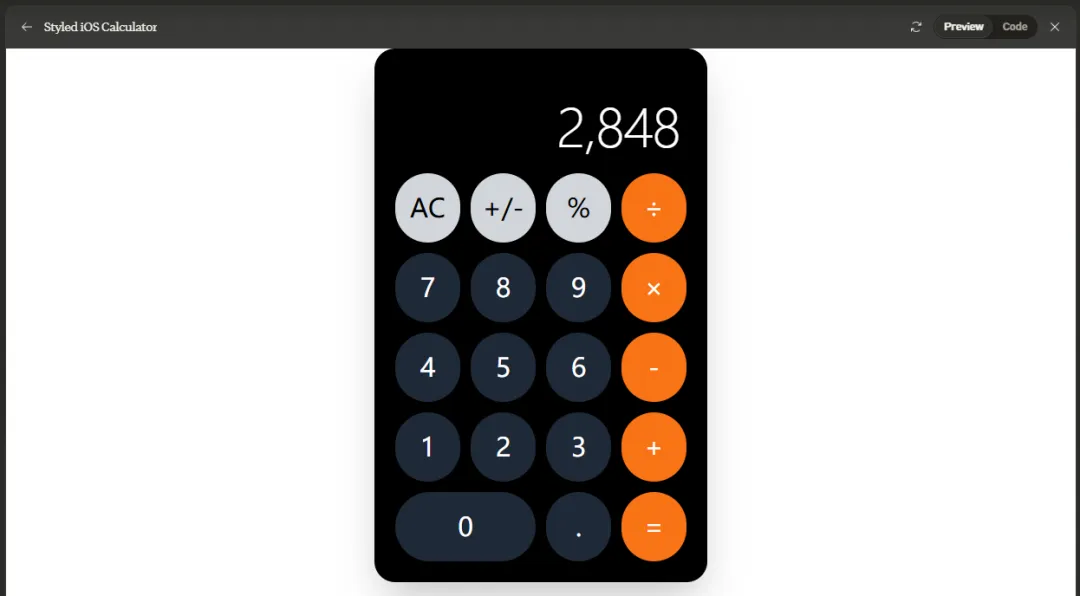Choose the multiply operator
The image size is (1080, 596).
coord(654,288)
